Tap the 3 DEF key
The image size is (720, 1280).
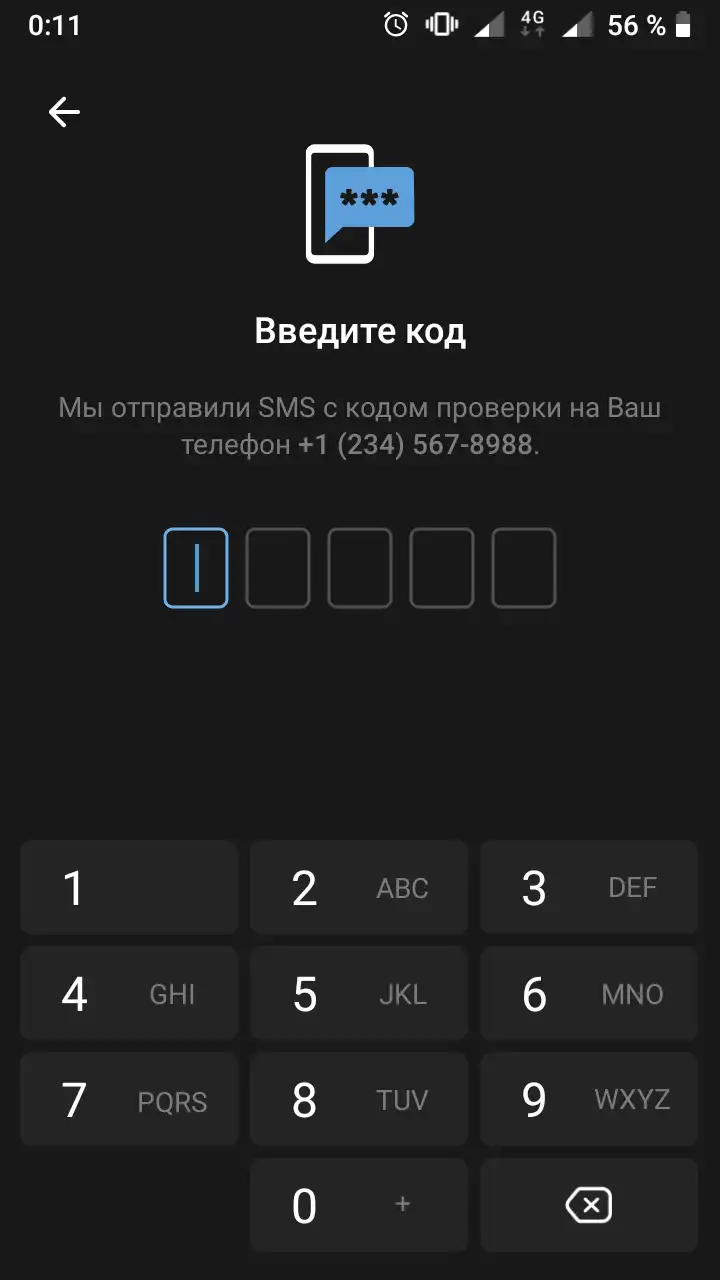tap(589, 888)
